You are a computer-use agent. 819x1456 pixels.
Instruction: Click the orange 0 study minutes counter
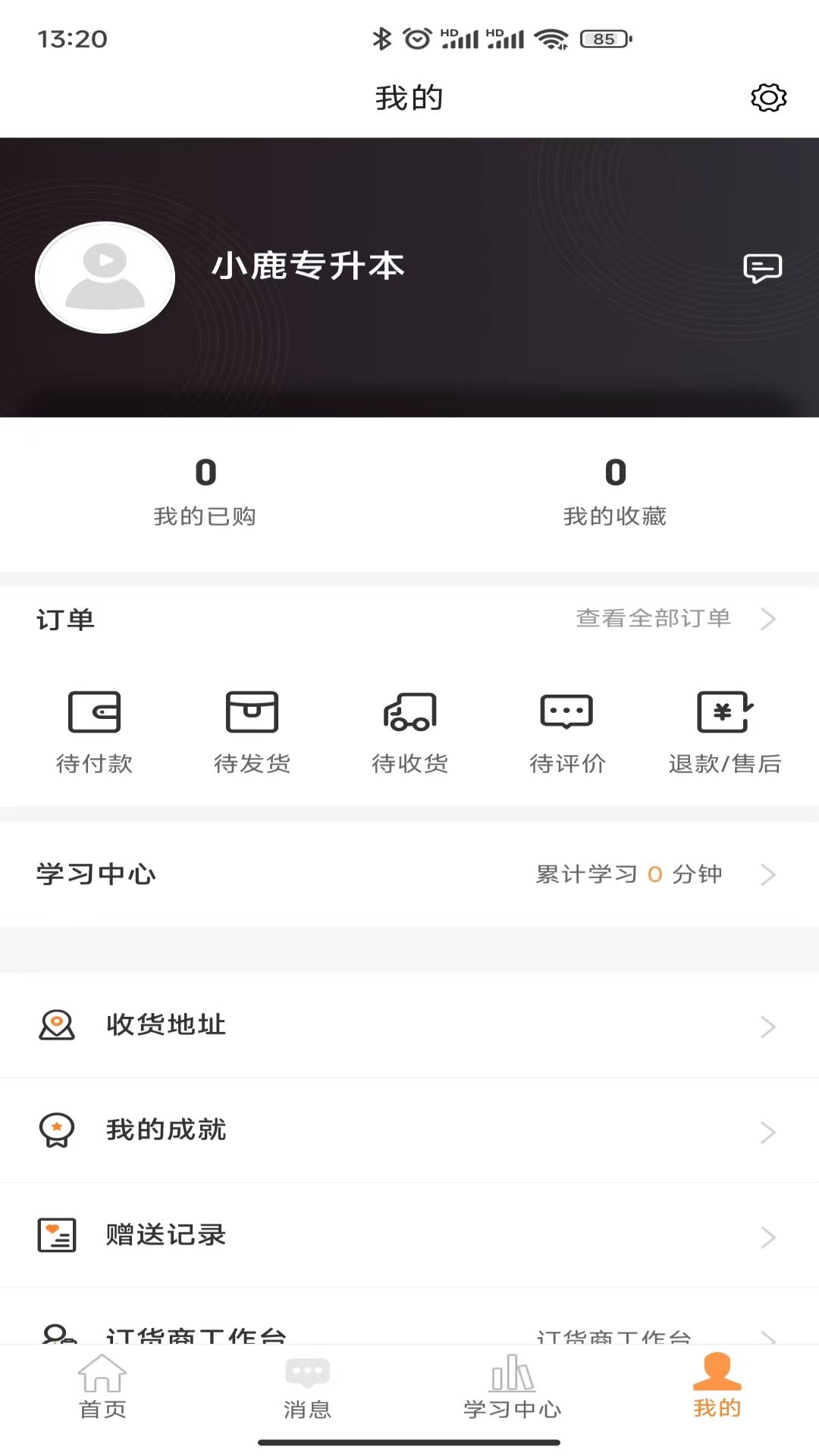[655, 874]
